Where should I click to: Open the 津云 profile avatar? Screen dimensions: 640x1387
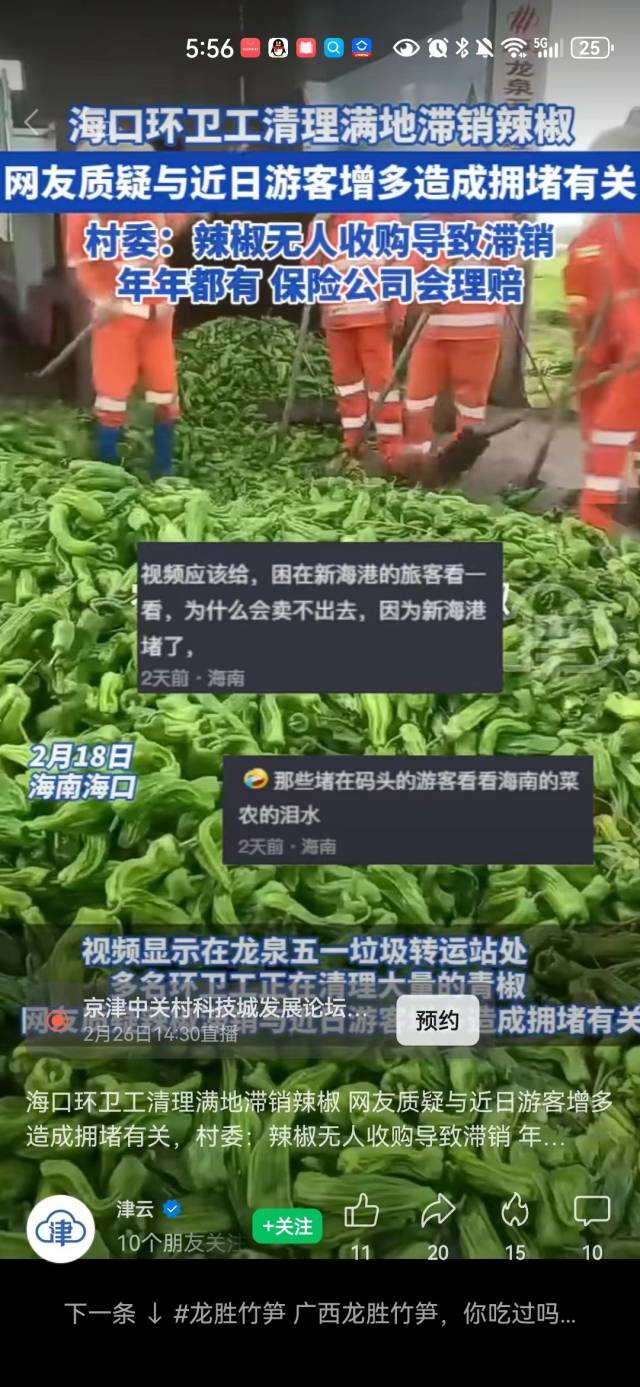[61, 1228]
